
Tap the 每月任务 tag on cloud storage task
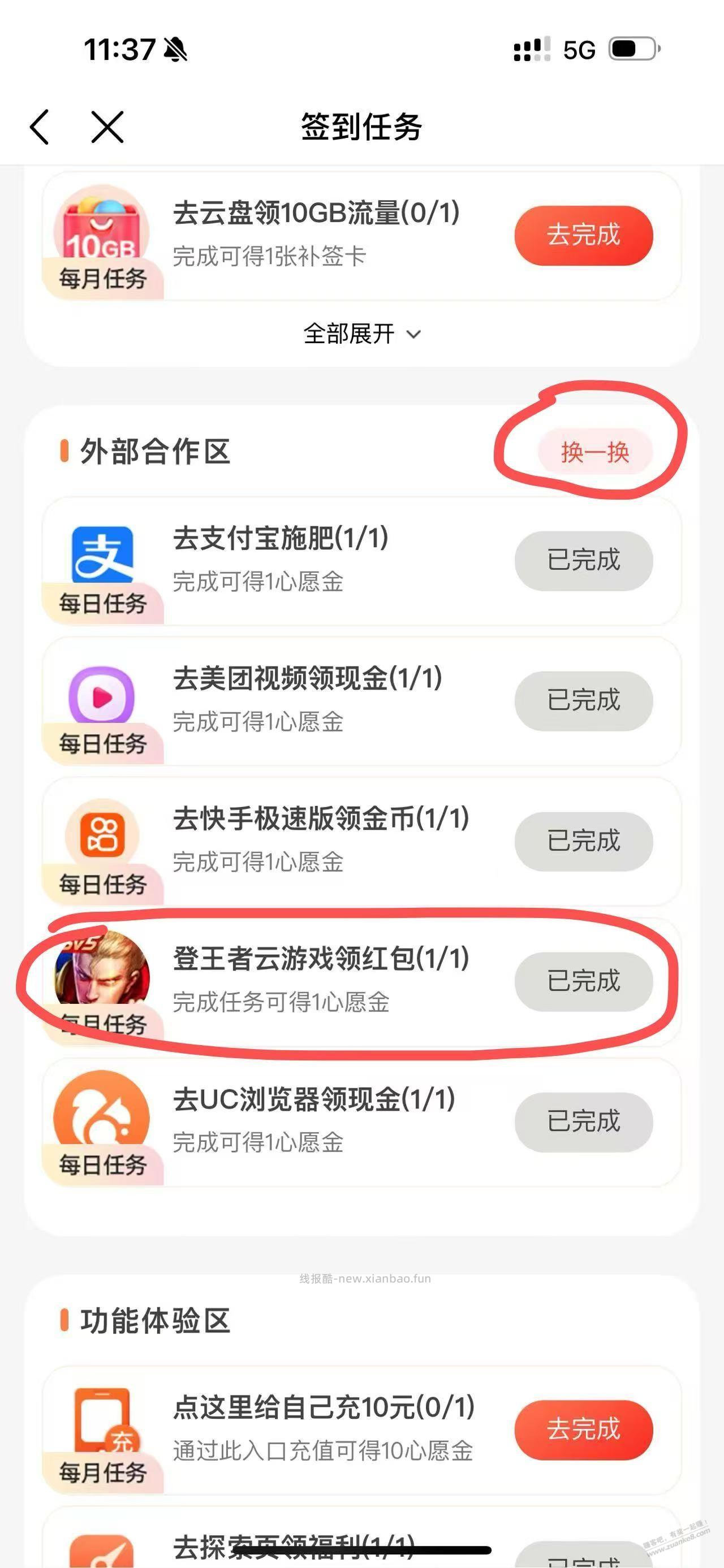tap(102, 279)
